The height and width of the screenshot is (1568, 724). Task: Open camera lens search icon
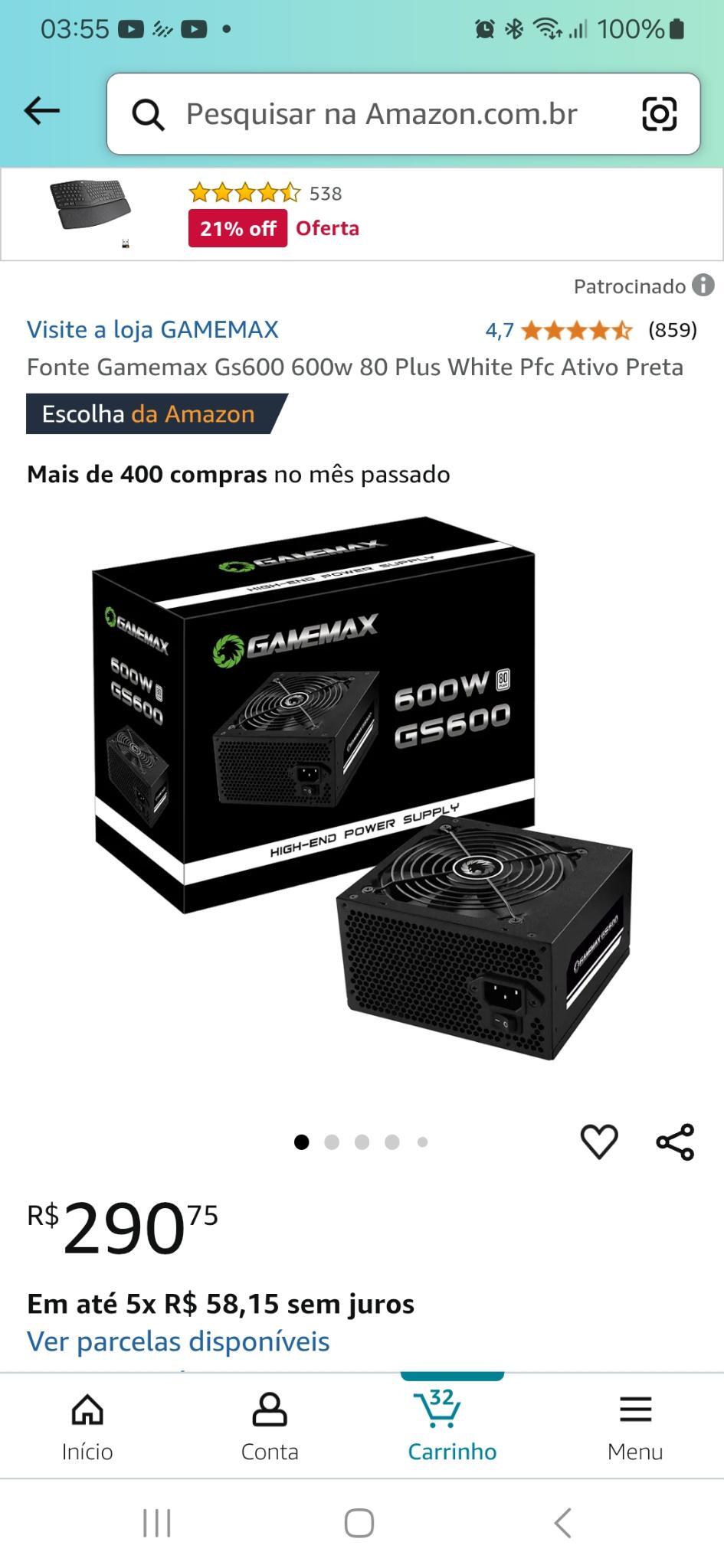pyautogui.click(x=659, y=114)
